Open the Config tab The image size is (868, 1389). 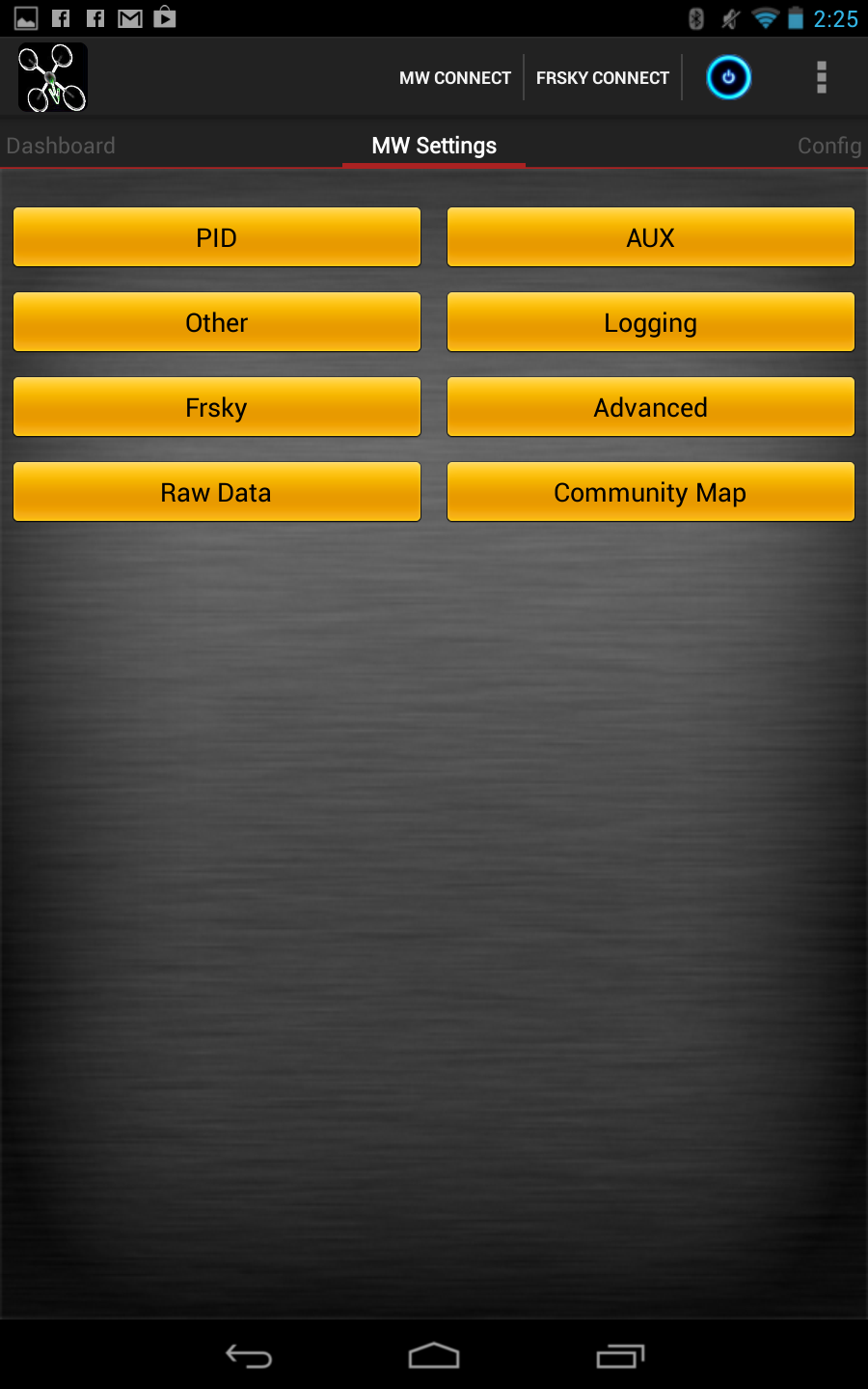(828, 146)
